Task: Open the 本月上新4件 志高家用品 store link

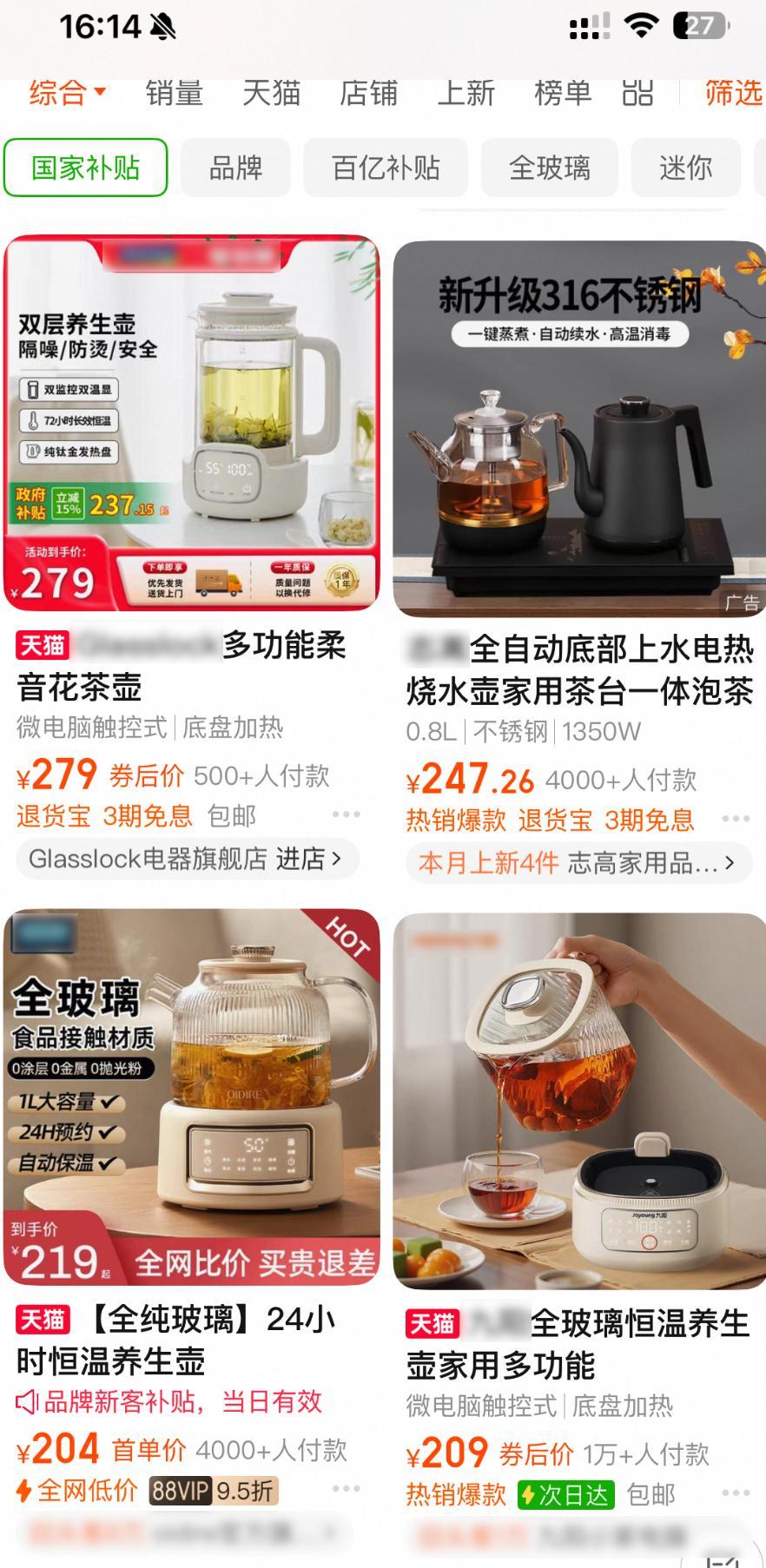Action: (578, 863)
